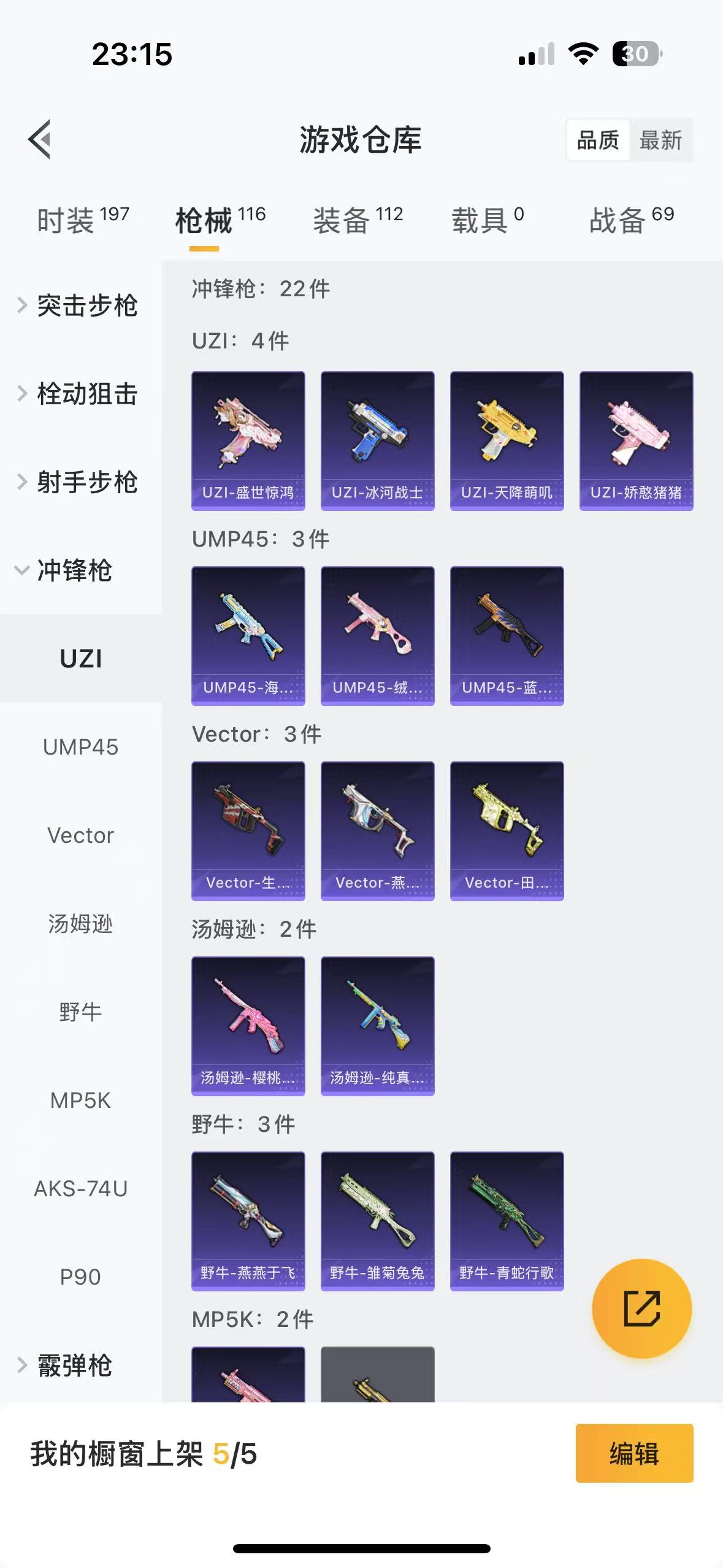Go back using the top-left arrow
The image size is (723, 1568).
[x=40, y=139]
